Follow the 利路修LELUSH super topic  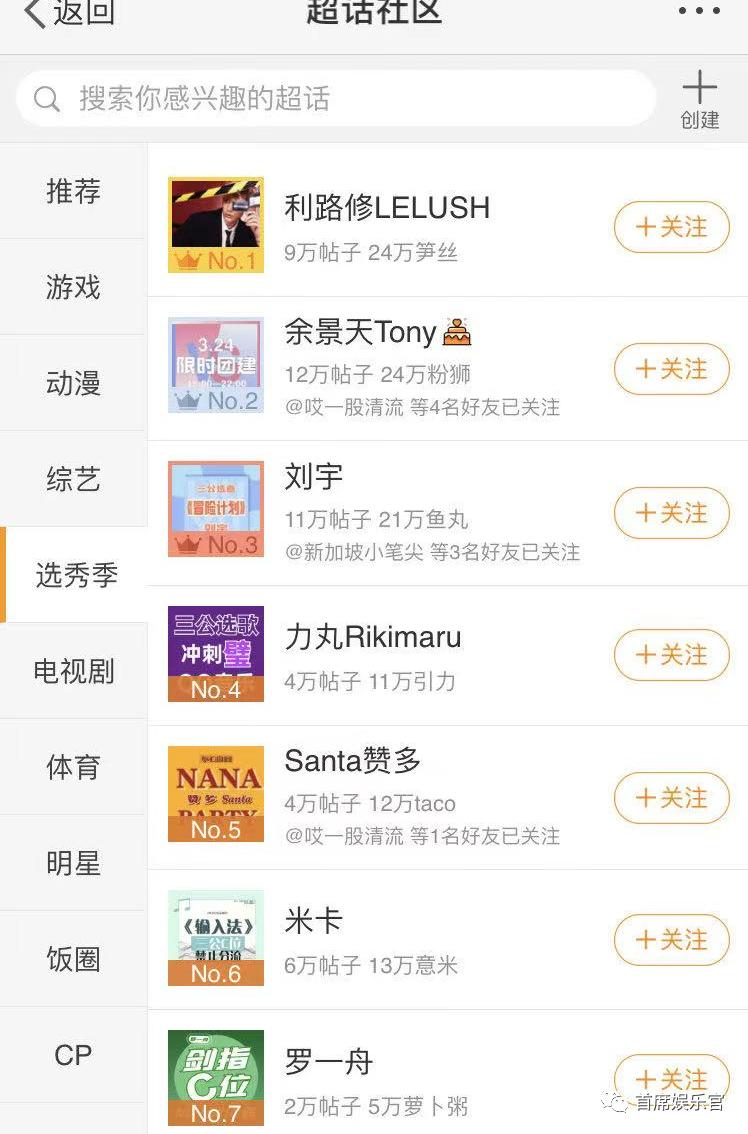click(671, 228)
